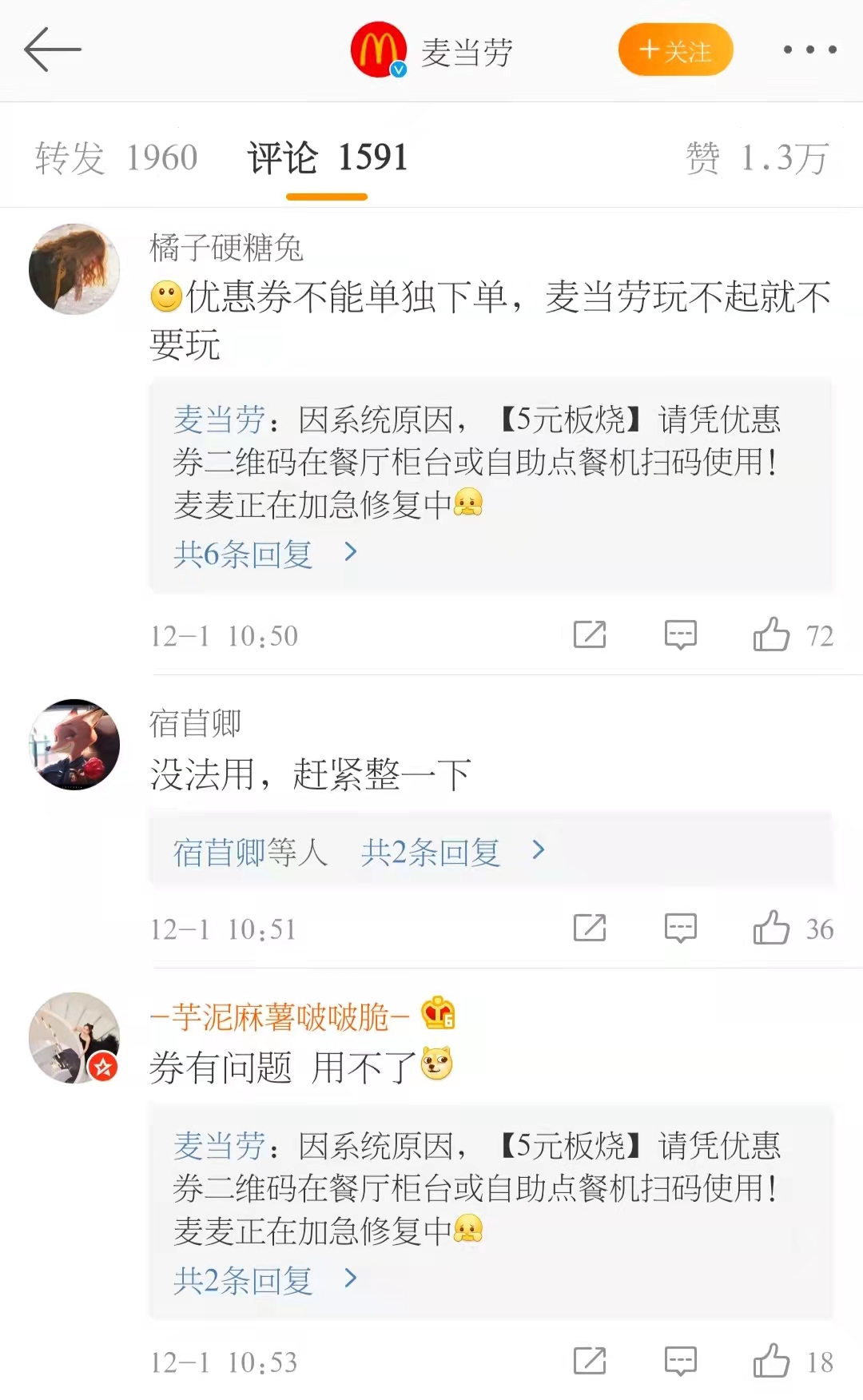This screenshot has height=1400, width=863.
Task: Expand 共2条回复 under 芋泥麻薯啵啵脆's comment
Action: pyautogui.click(x=264, y=1280)
